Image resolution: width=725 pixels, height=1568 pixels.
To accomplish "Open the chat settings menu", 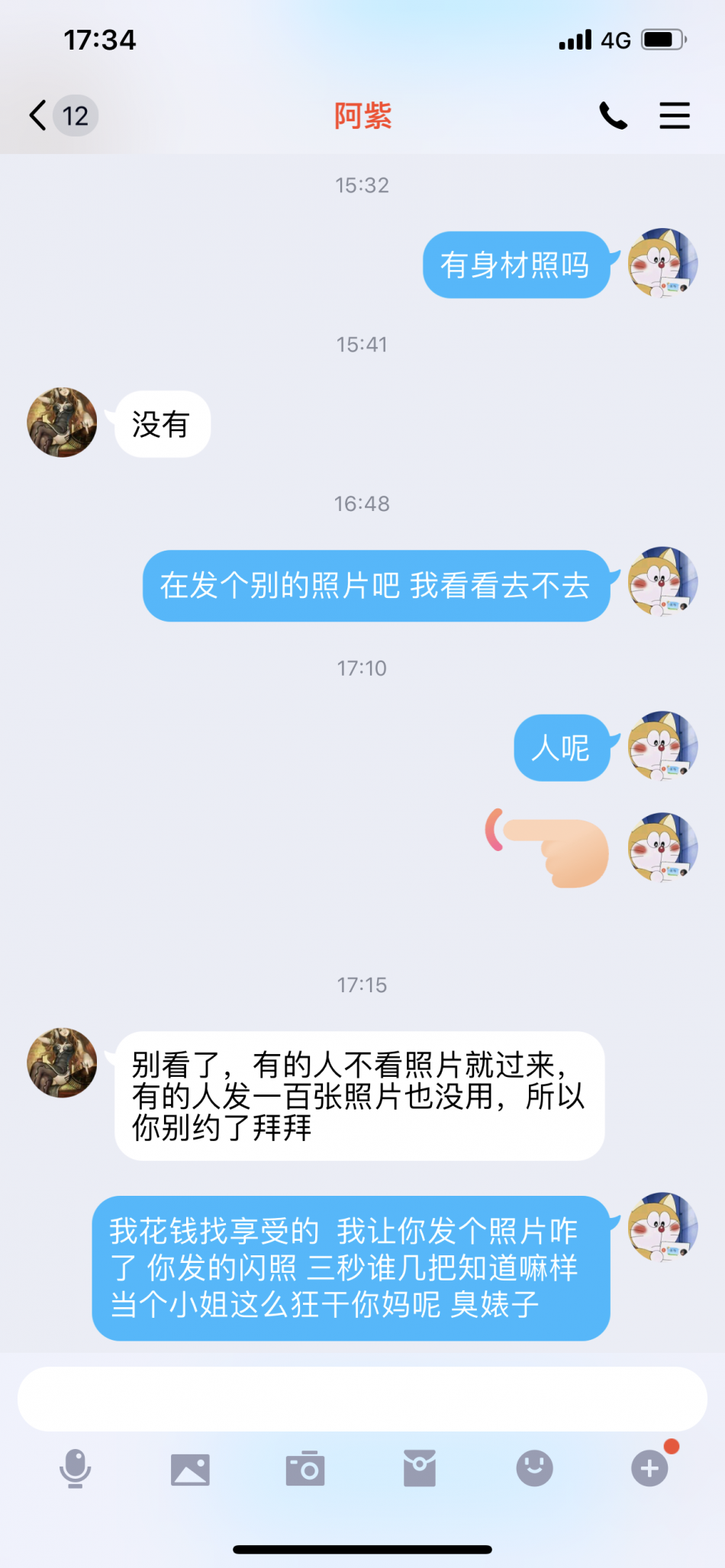I will click(x=675, y=116).
